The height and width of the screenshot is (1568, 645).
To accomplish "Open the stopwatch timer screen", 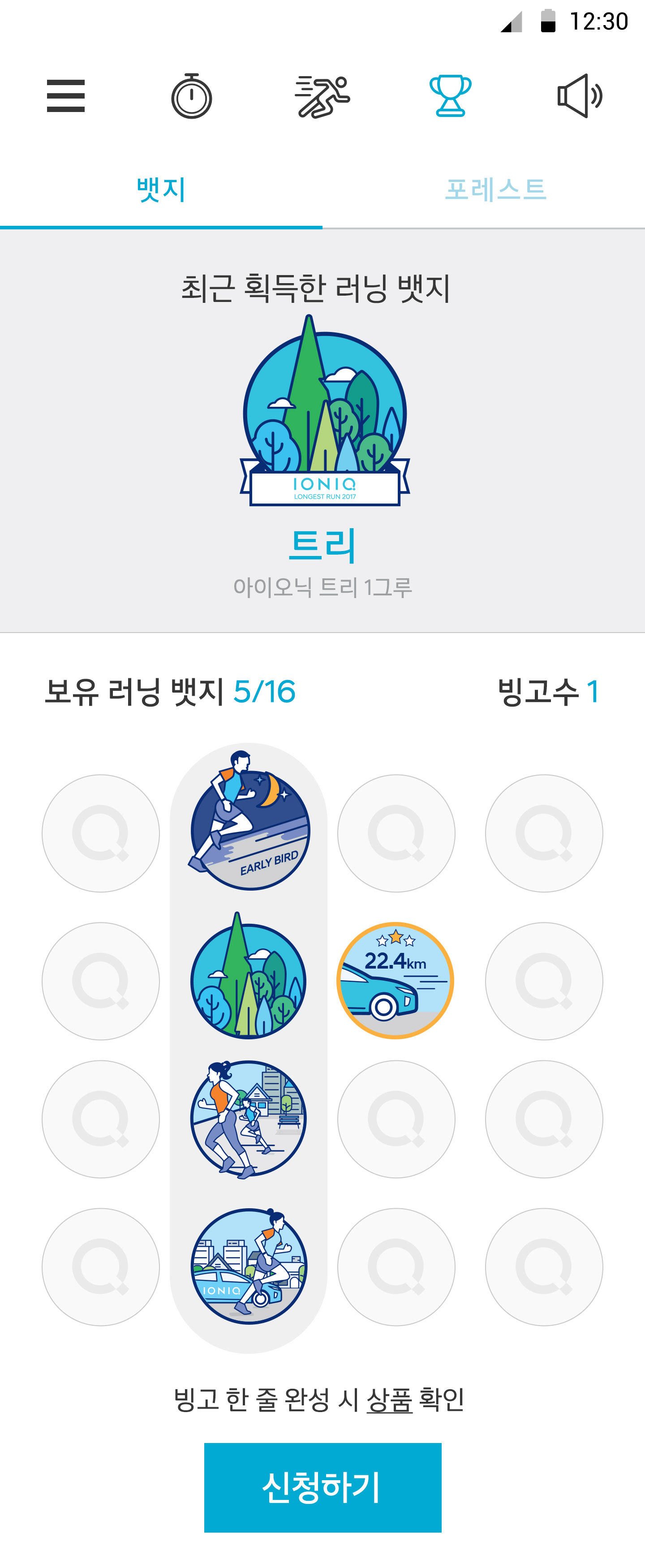I will (192, 96).
